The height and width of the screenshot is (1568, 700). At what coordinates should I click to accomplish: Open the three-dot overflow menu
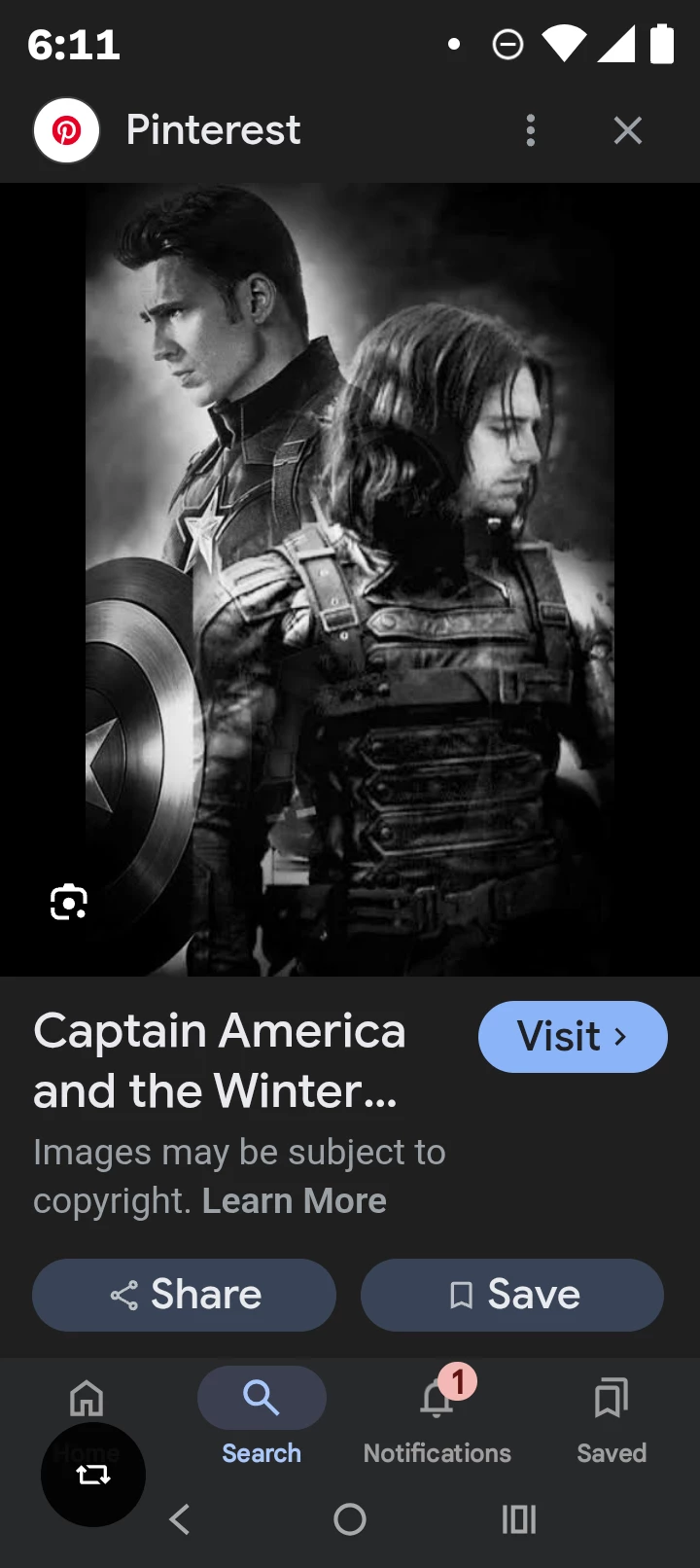(x=530, y=130)
